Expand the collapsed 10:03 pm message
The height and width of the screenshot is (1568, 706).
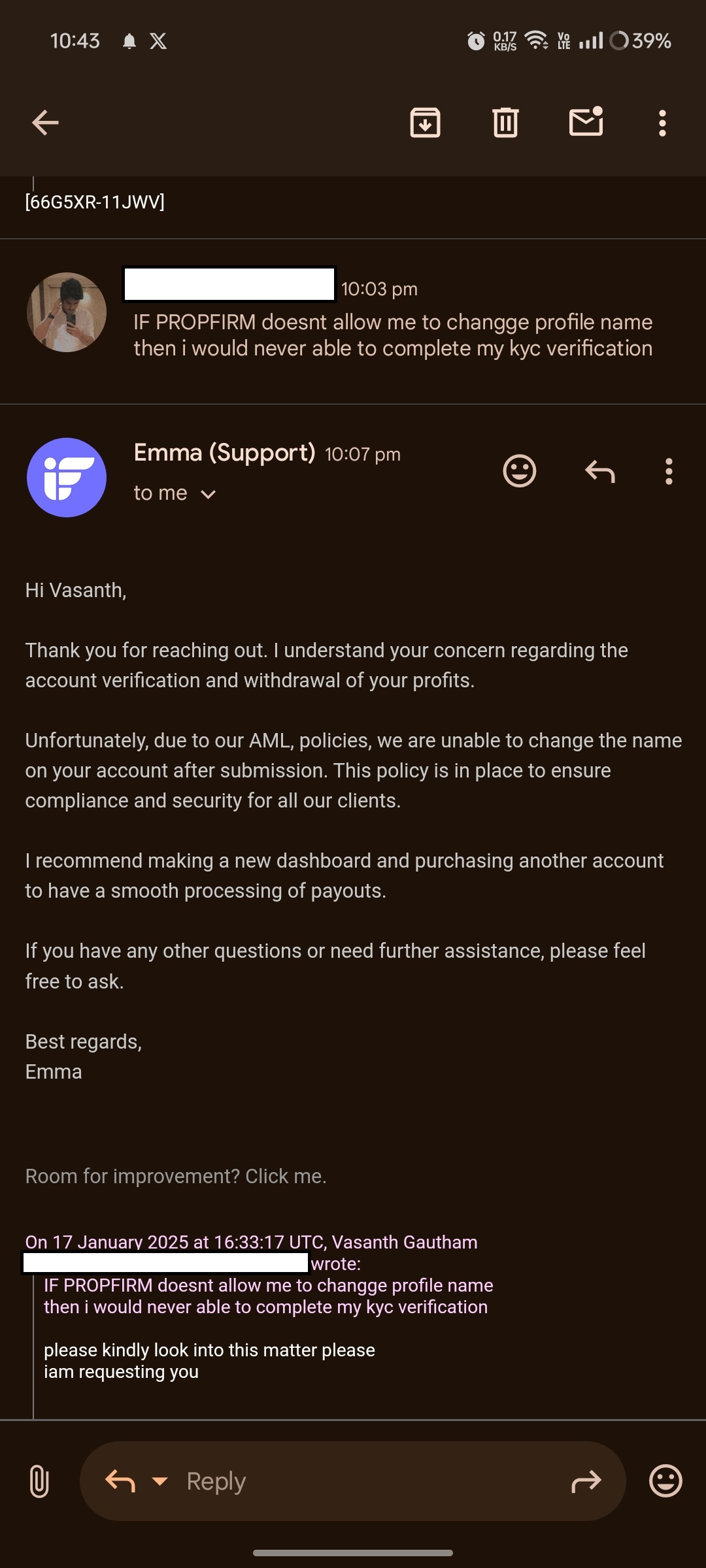tap(392, 335)
